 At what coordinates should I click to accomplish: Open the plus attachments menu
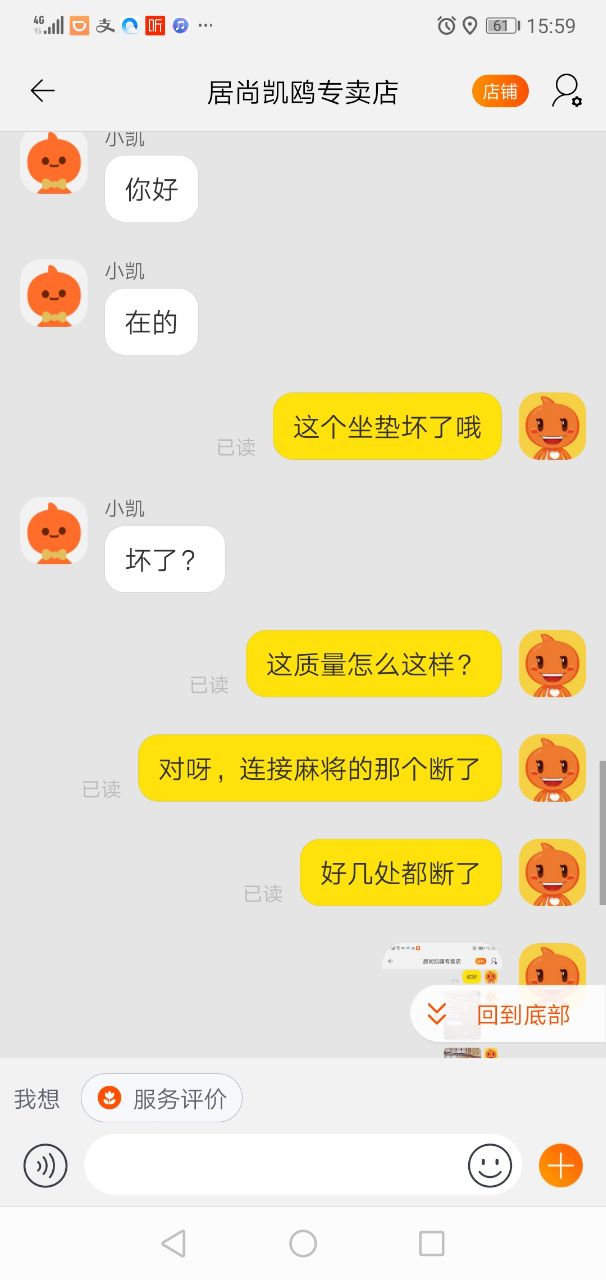coord(561,1165)
